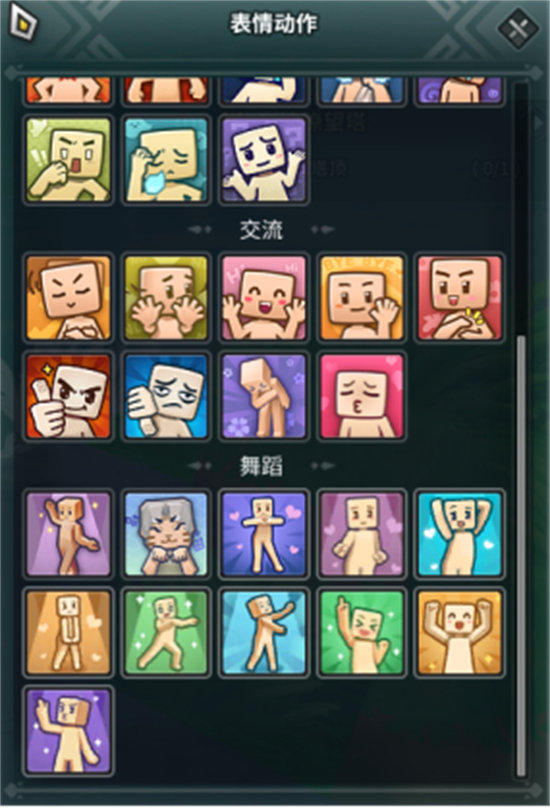The image size is (550, 808).
Task: Choose the green winking finger-up dance
Action: 362,632
